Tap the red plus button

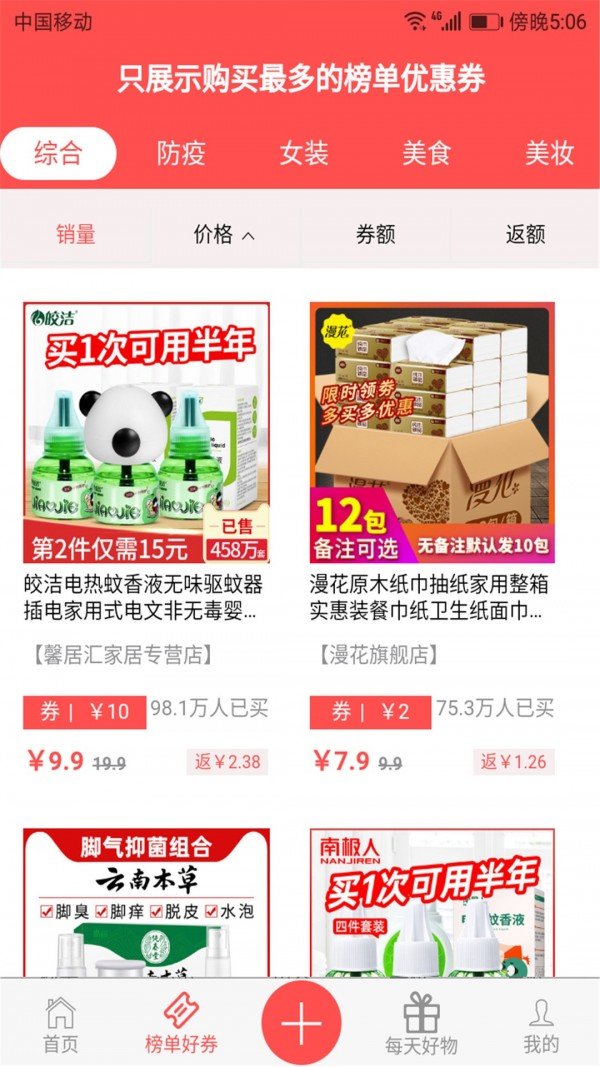tap(301, 1023)
